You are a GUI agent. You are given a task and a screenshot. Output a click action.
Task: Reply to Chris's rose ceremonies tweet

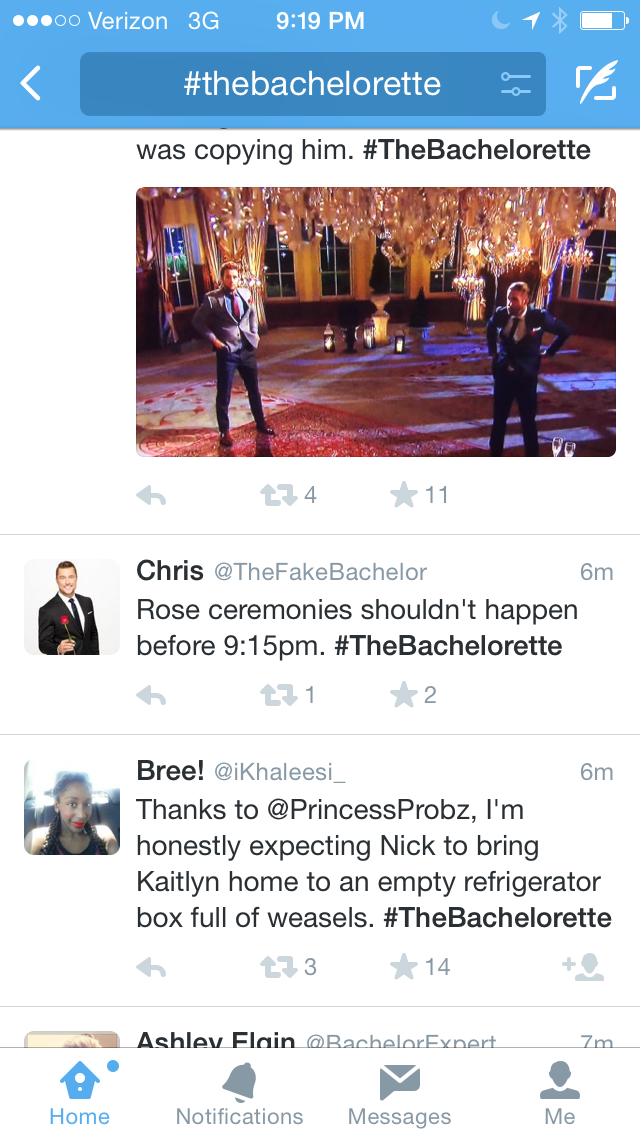click(x=151, y=695)
